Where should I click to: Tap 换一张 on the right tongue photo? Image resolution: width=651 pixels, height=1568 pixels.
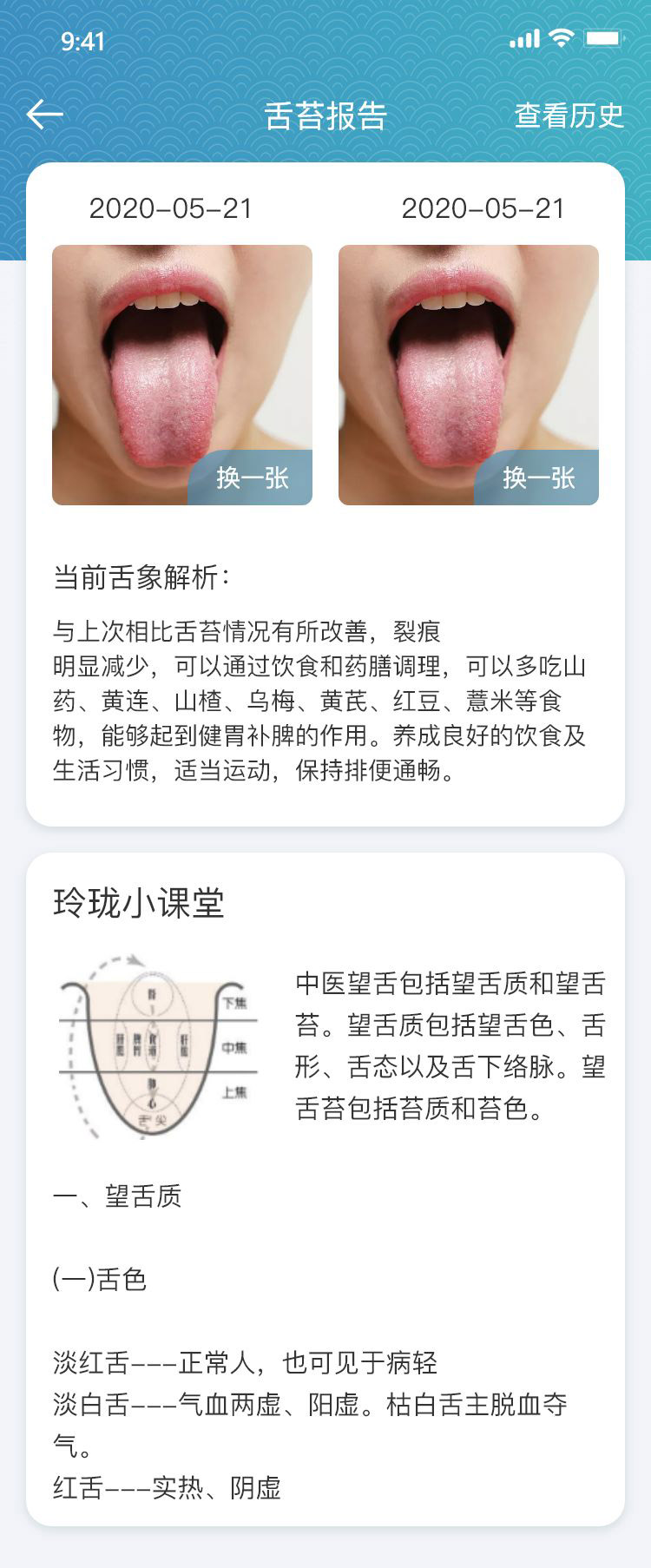tap(538, 478)
